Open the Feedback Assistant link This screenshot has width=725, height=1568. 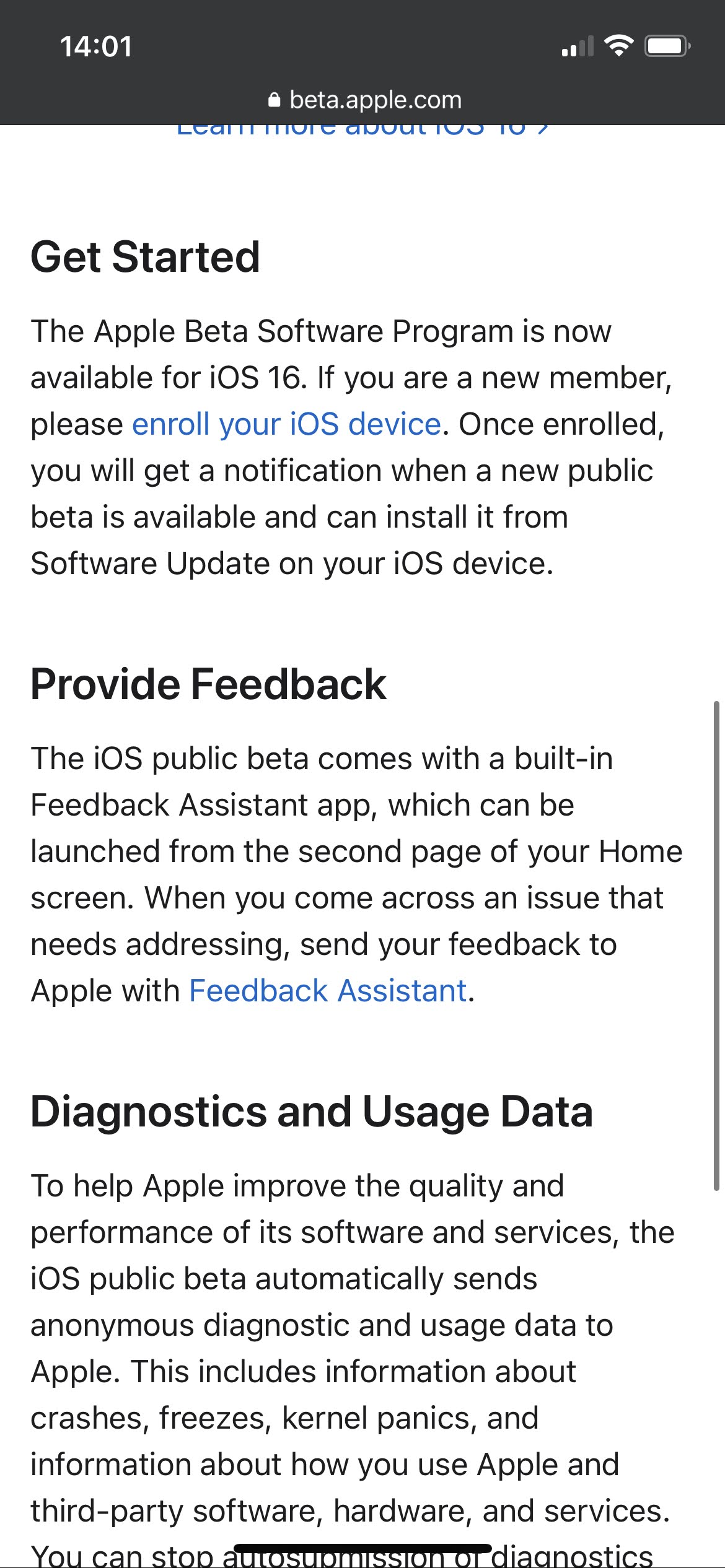pos(328,991)
